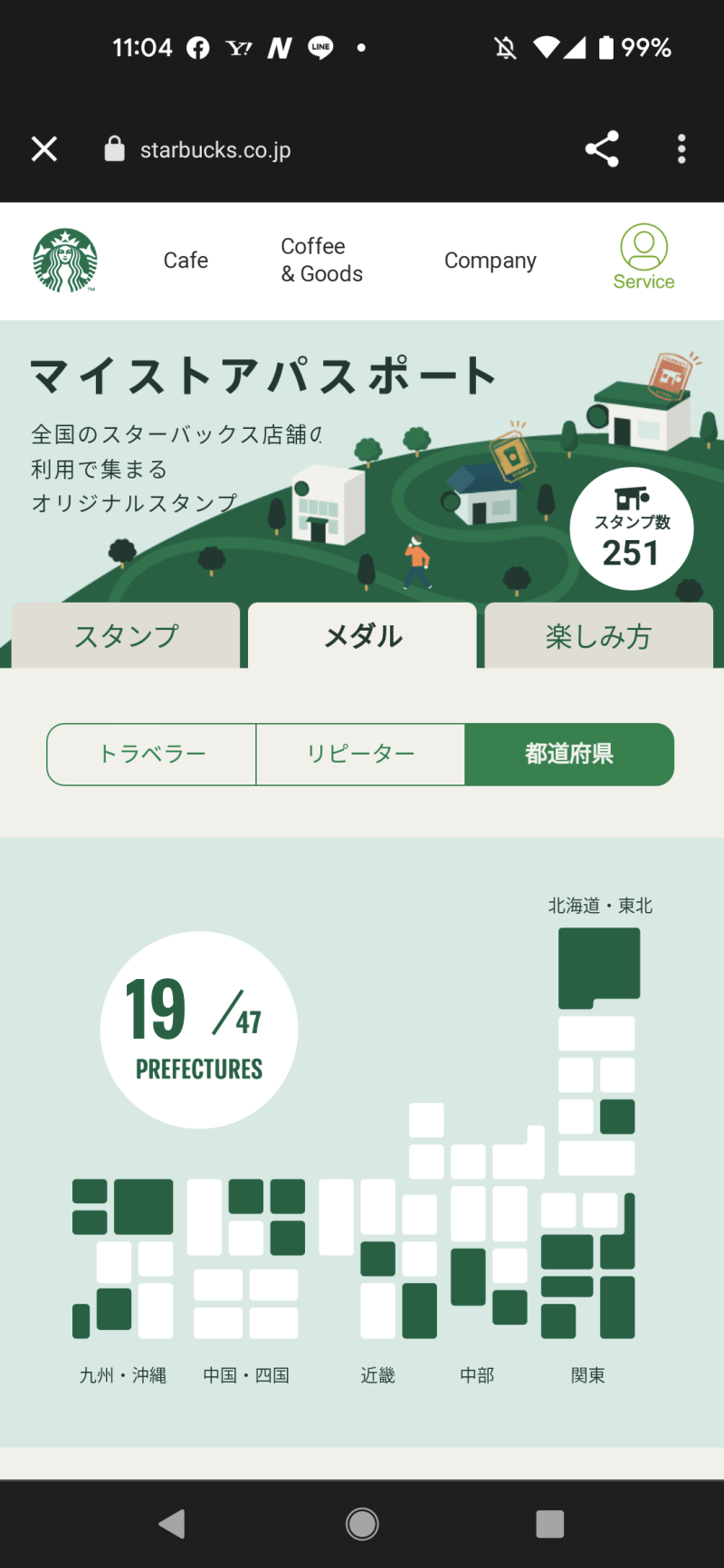Image resolution: width=724 pixels, height=1568 pixels.
Task: Show リピーター medals
Action: coord(360,754)
